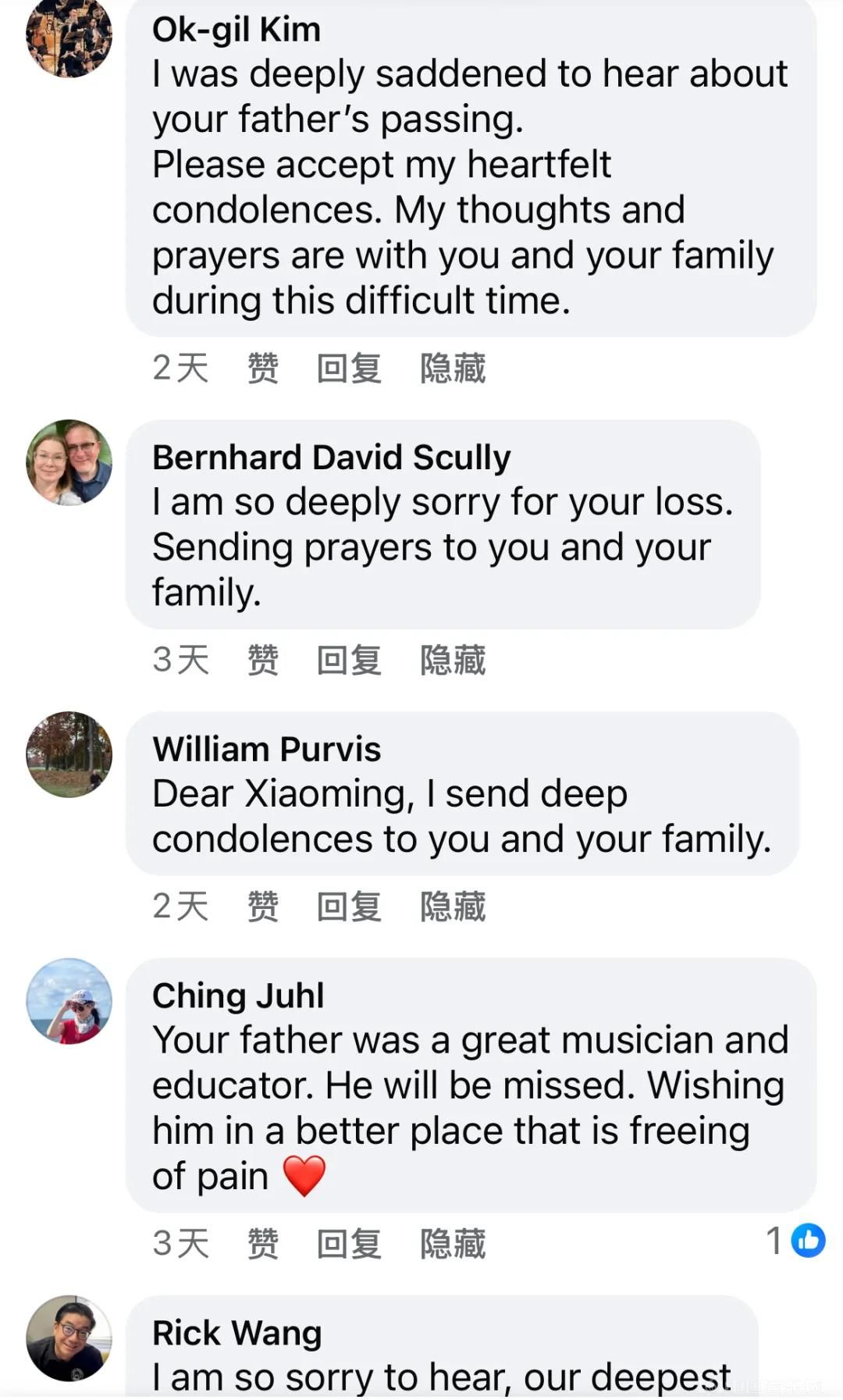Like Ok-gil Kim's comment
The width and height of the screenshot is (843, 1400).
coord(263,368)
